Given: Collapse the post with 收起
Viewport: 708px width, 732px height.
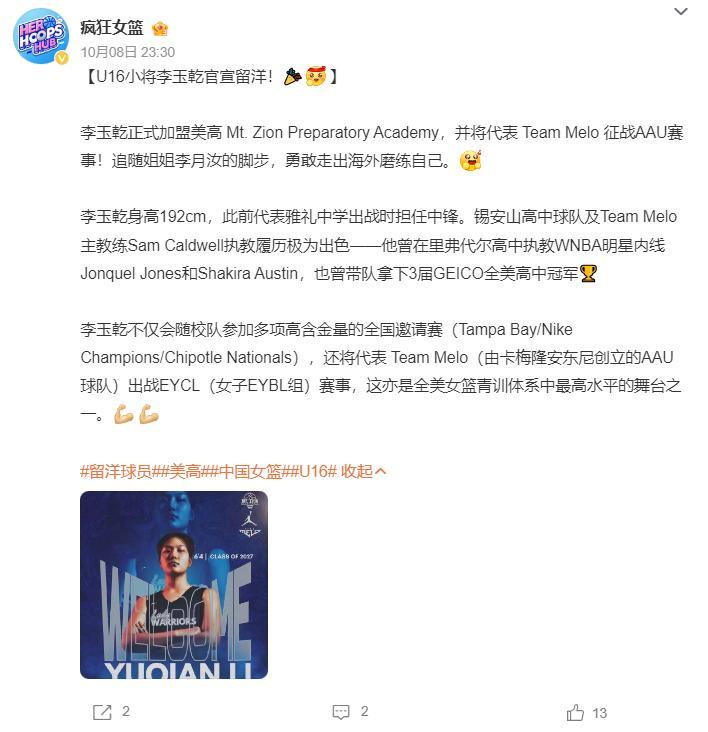Looking at the screenshot, I should [364, 471].
